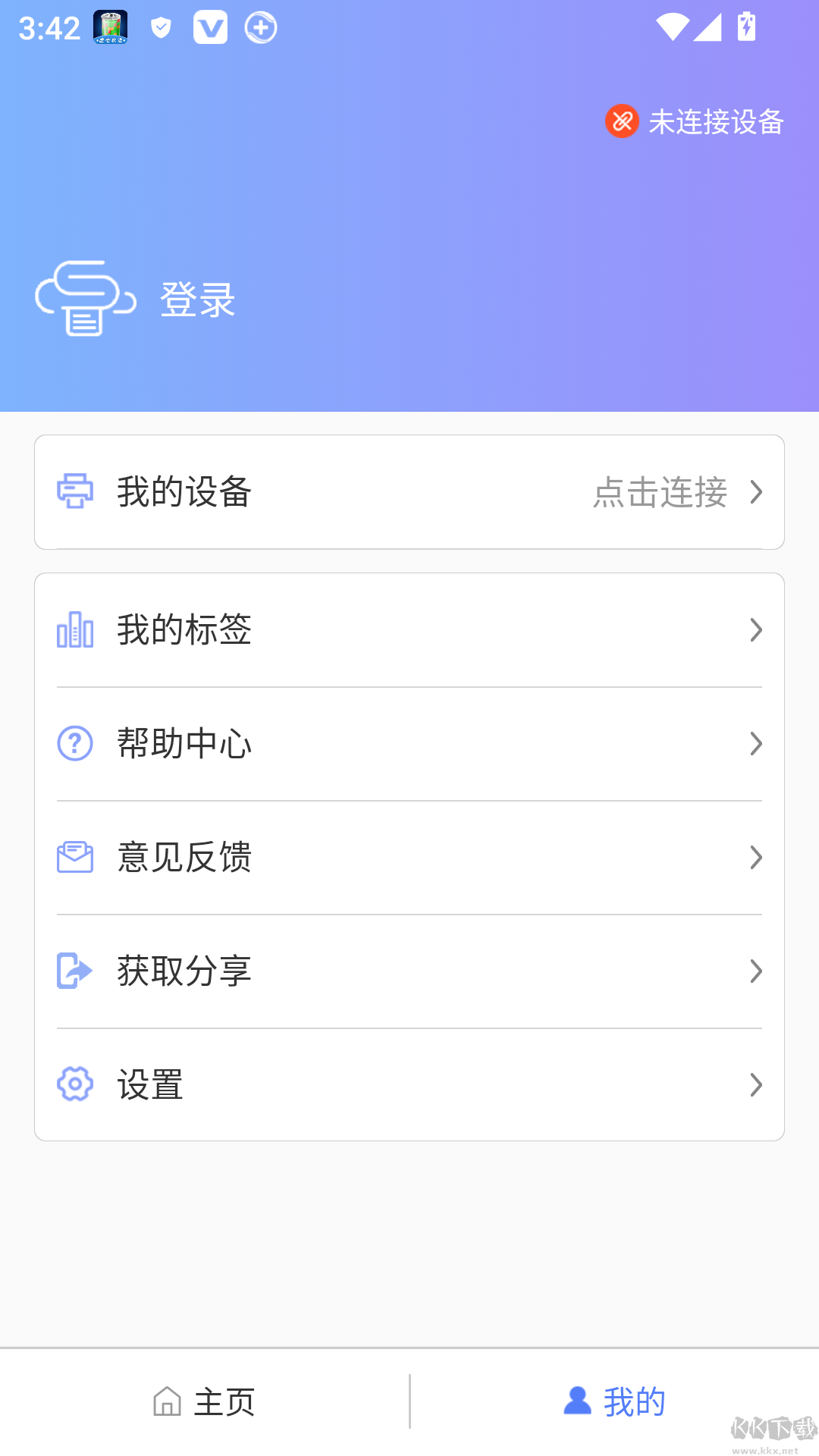
Task: Click the home icon on 主页 tab
Action: (x=168, y=1401)
